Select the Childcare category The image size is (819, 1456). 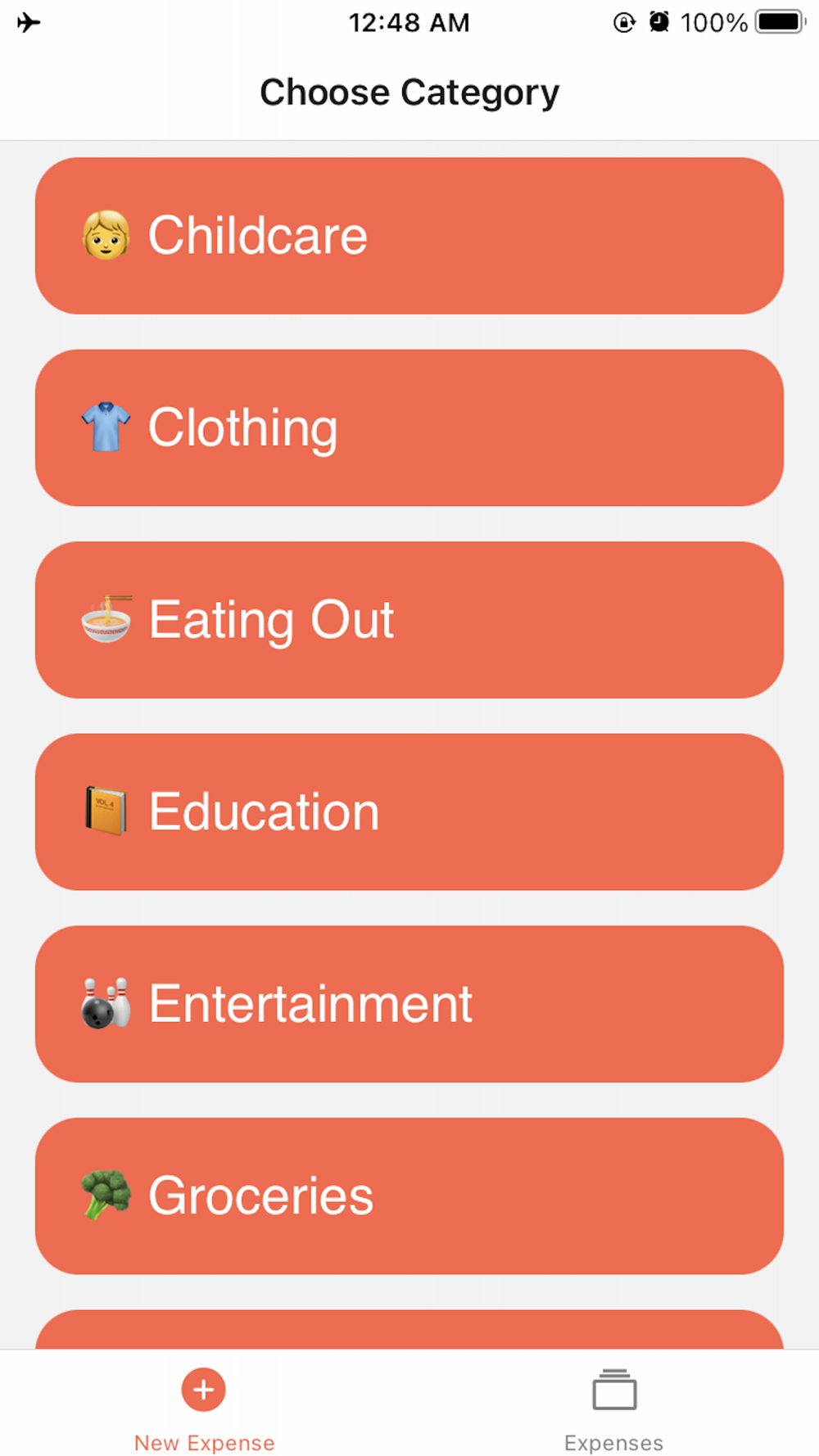point(409,236)
